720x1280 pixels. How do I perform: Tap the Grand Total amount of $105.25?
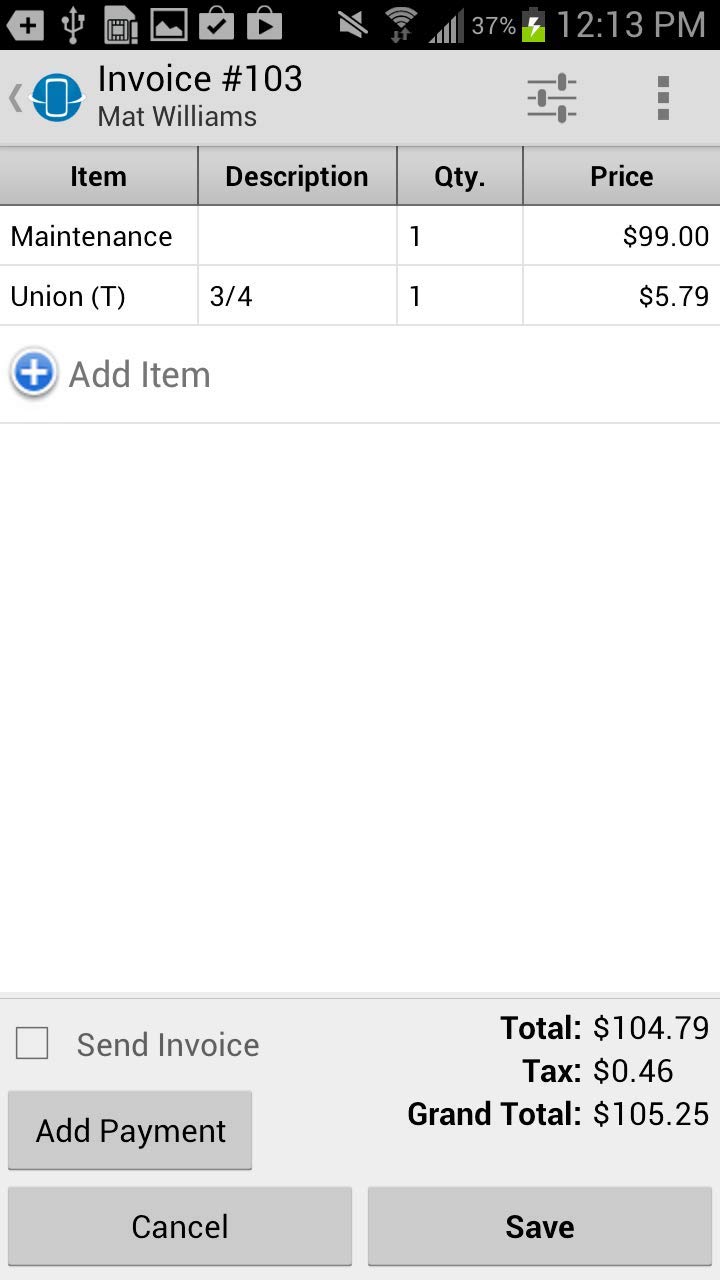[x=651, y=1113]
